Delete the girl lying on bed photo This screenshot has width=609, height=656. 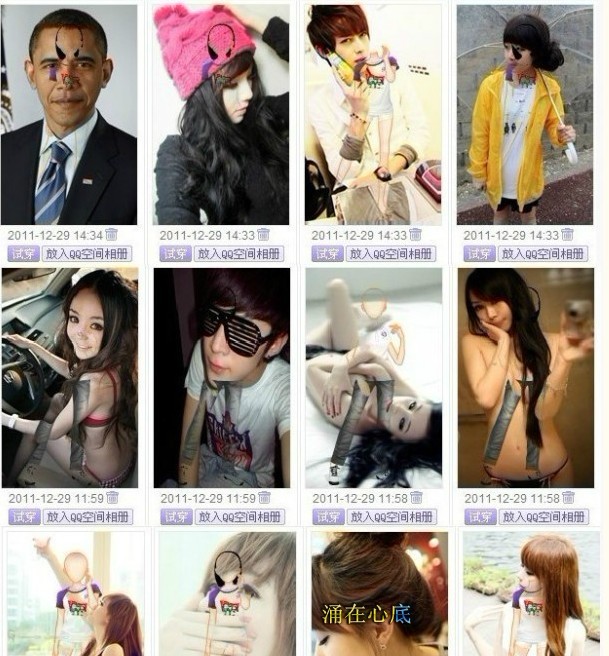[x=415, y=498]
